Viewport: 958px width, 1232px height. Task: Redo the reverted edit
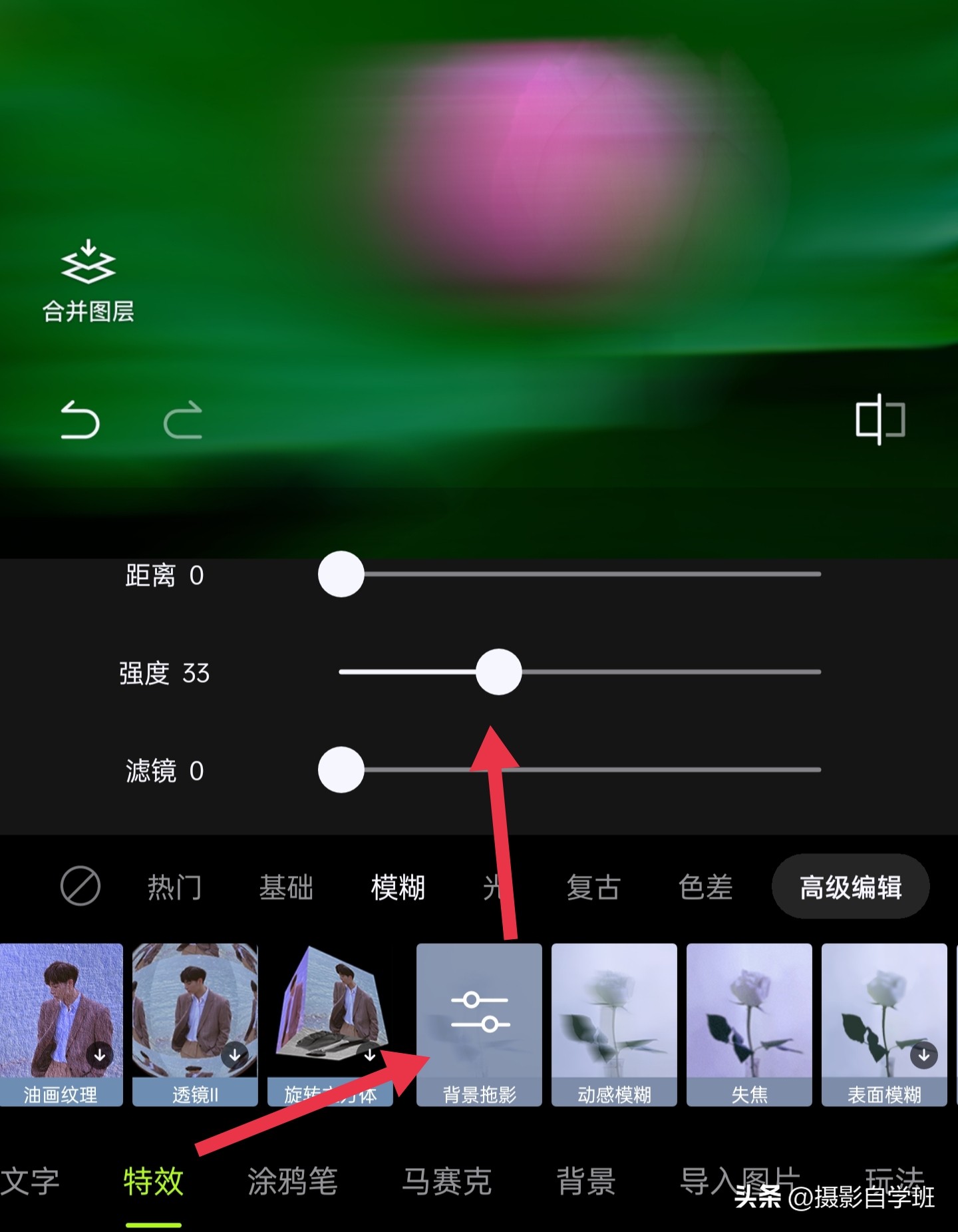click(183, 419)
